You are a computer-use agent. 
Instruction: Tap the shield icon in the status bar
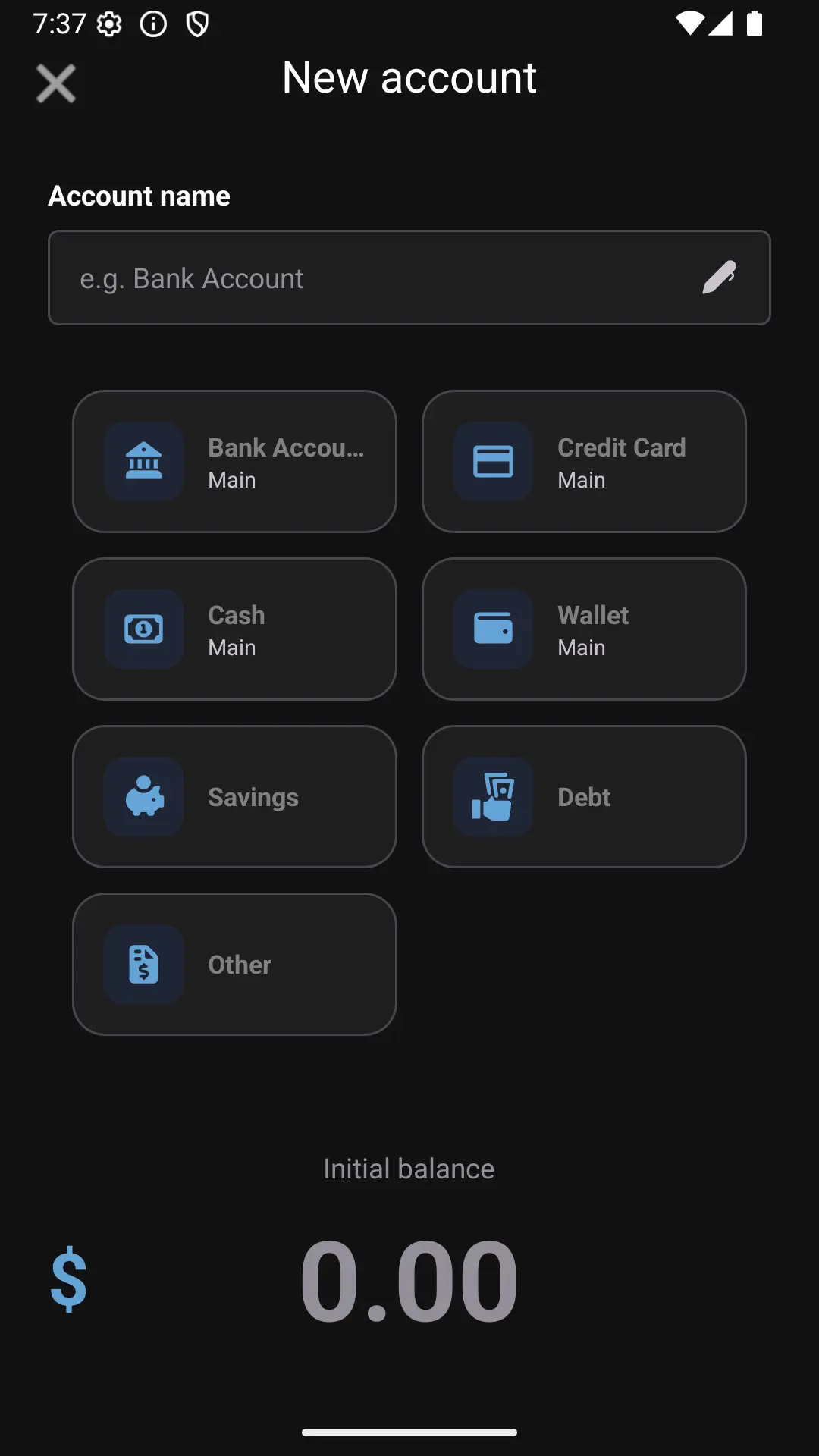[x=198, y=24]
